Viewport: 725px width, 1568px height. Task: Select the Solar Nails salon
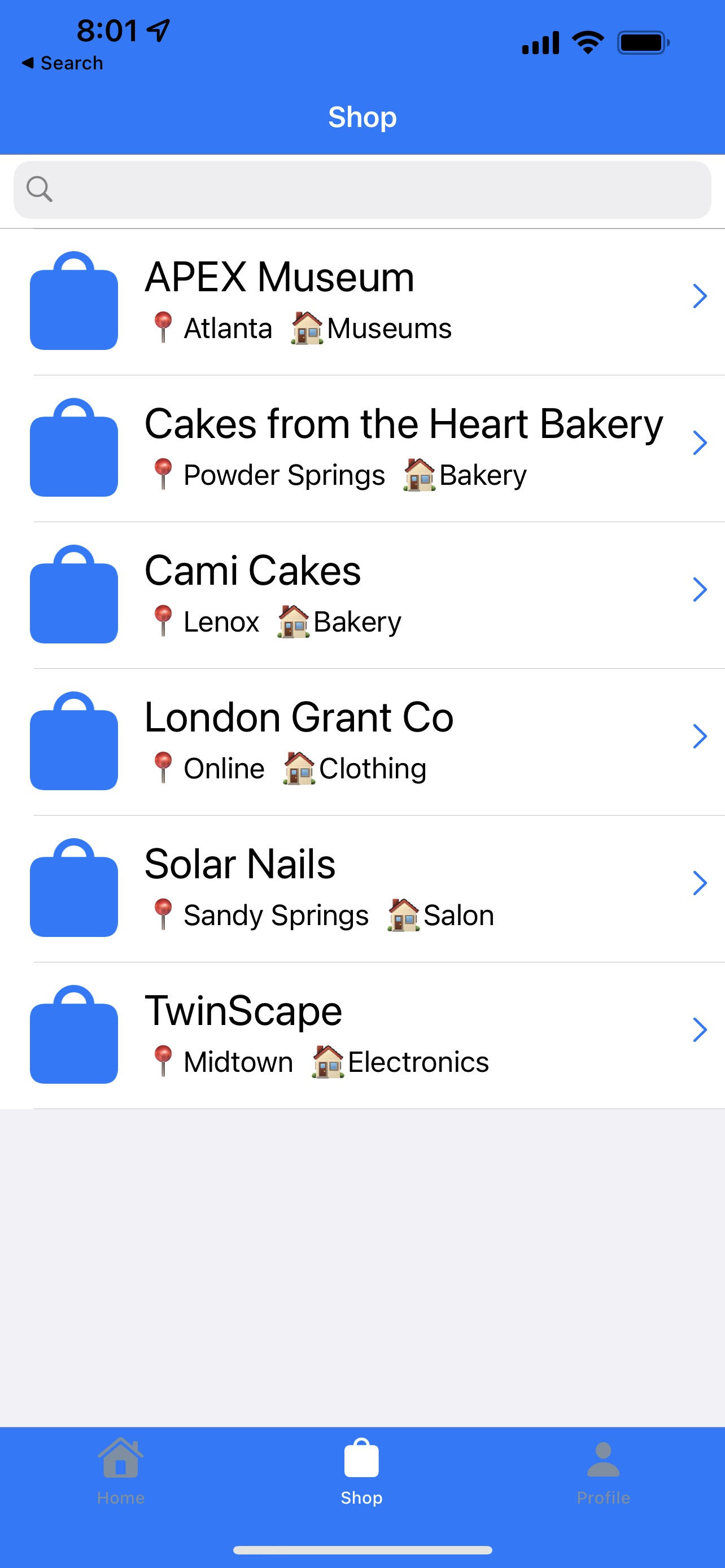click(362, 888)
